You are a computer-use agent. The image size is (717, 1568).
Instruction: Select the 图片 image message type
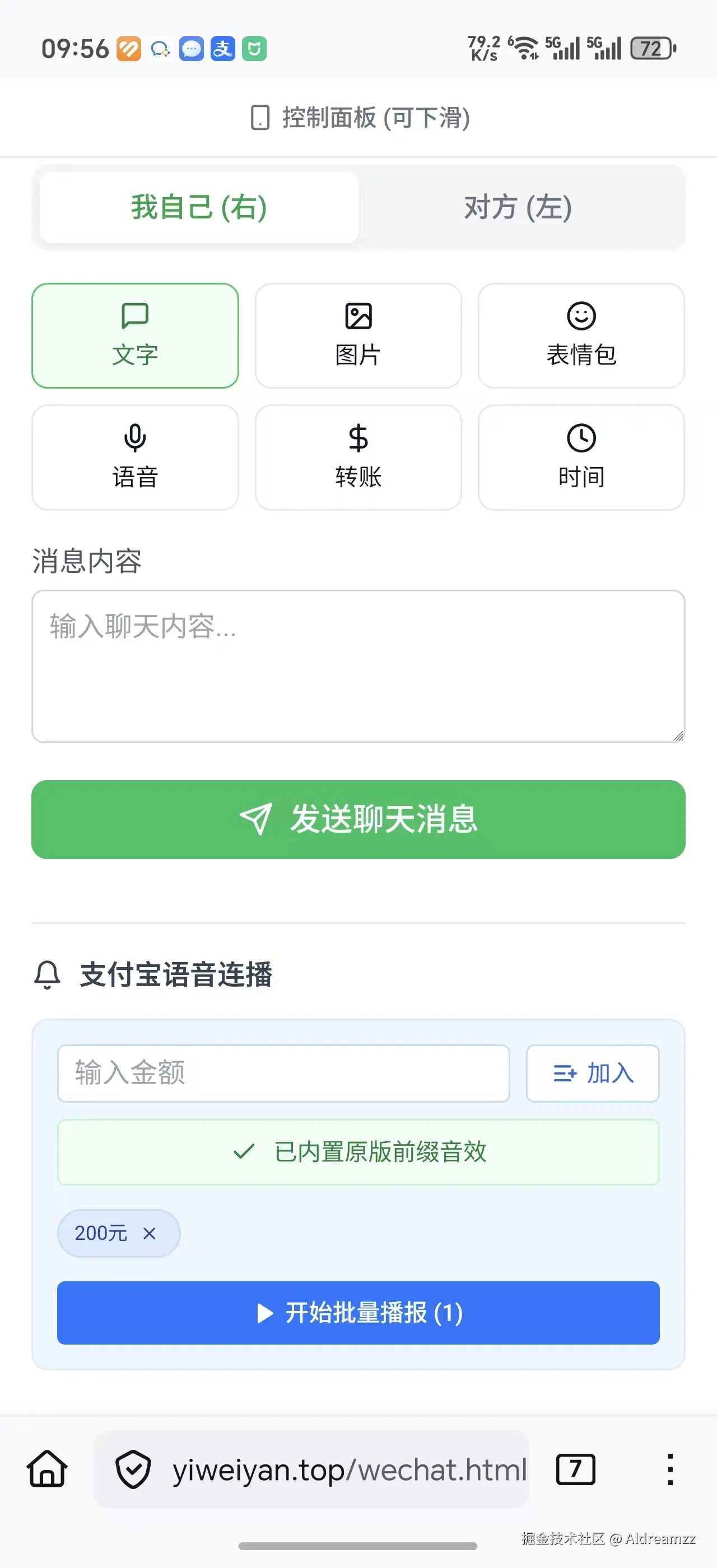pyautogui.click(x=358, y=335)
